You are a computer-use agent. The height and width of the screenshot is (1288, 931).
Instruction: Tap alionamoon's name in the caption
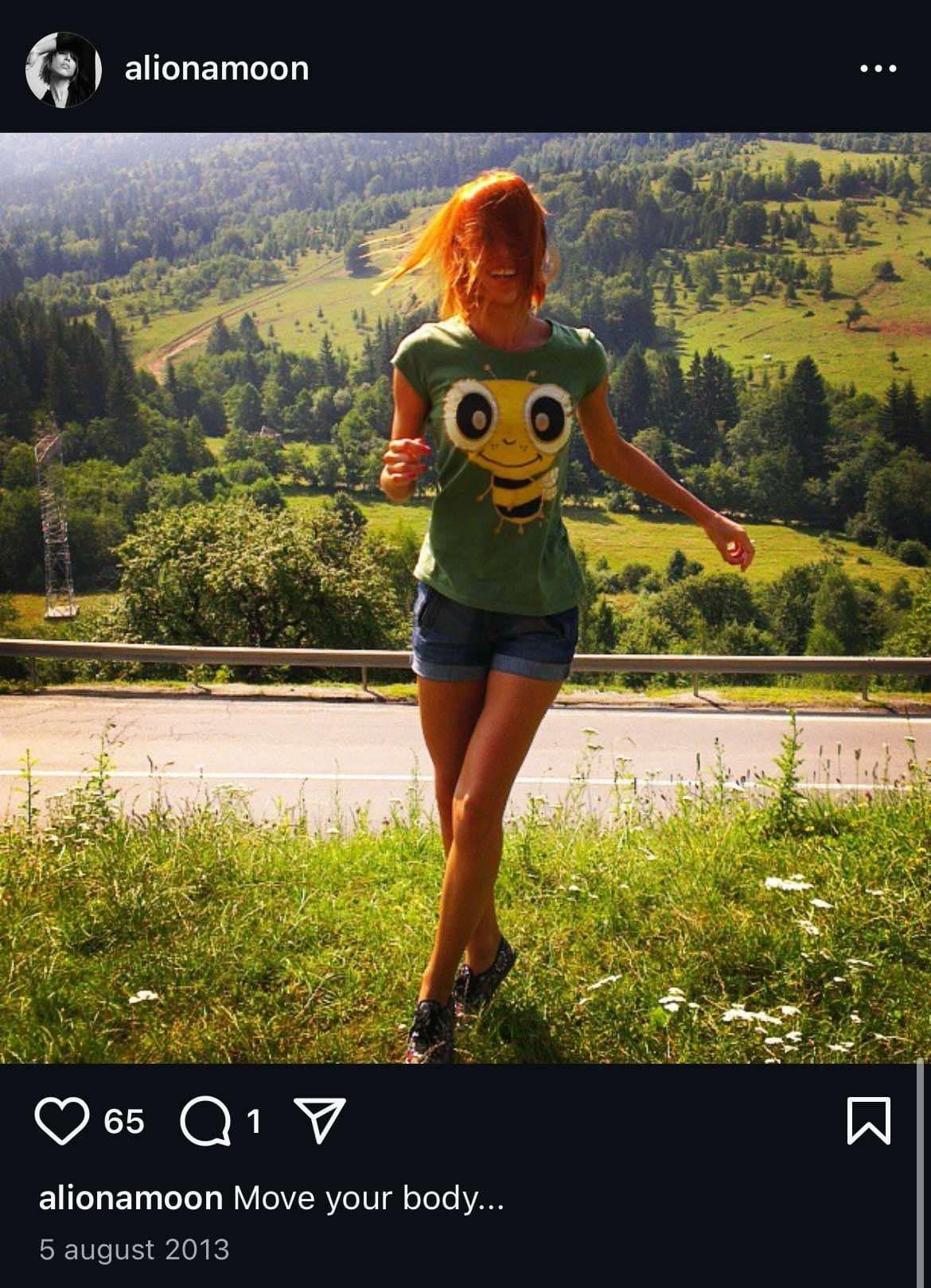pos(130,1198)
